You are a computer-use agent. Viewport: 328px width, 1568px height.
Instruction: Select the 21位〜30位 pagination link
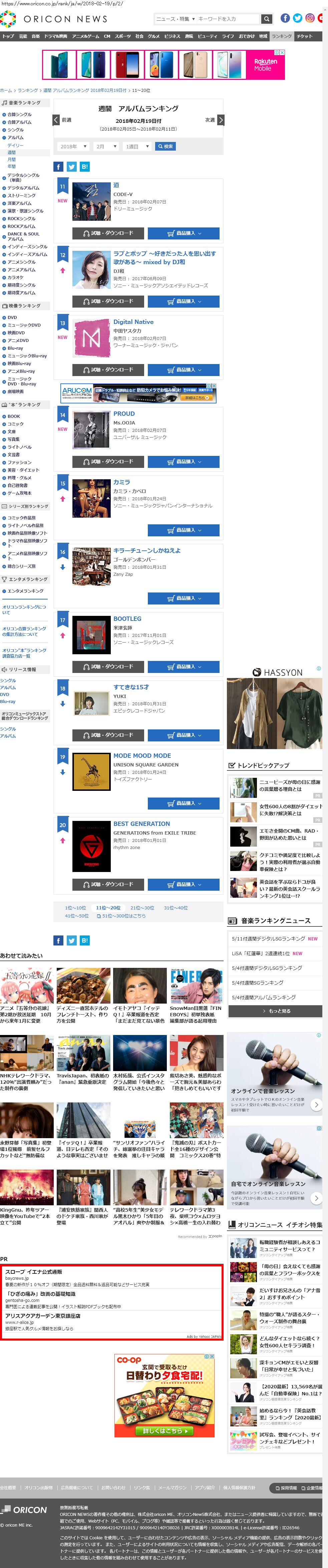(x=142, y=907)
